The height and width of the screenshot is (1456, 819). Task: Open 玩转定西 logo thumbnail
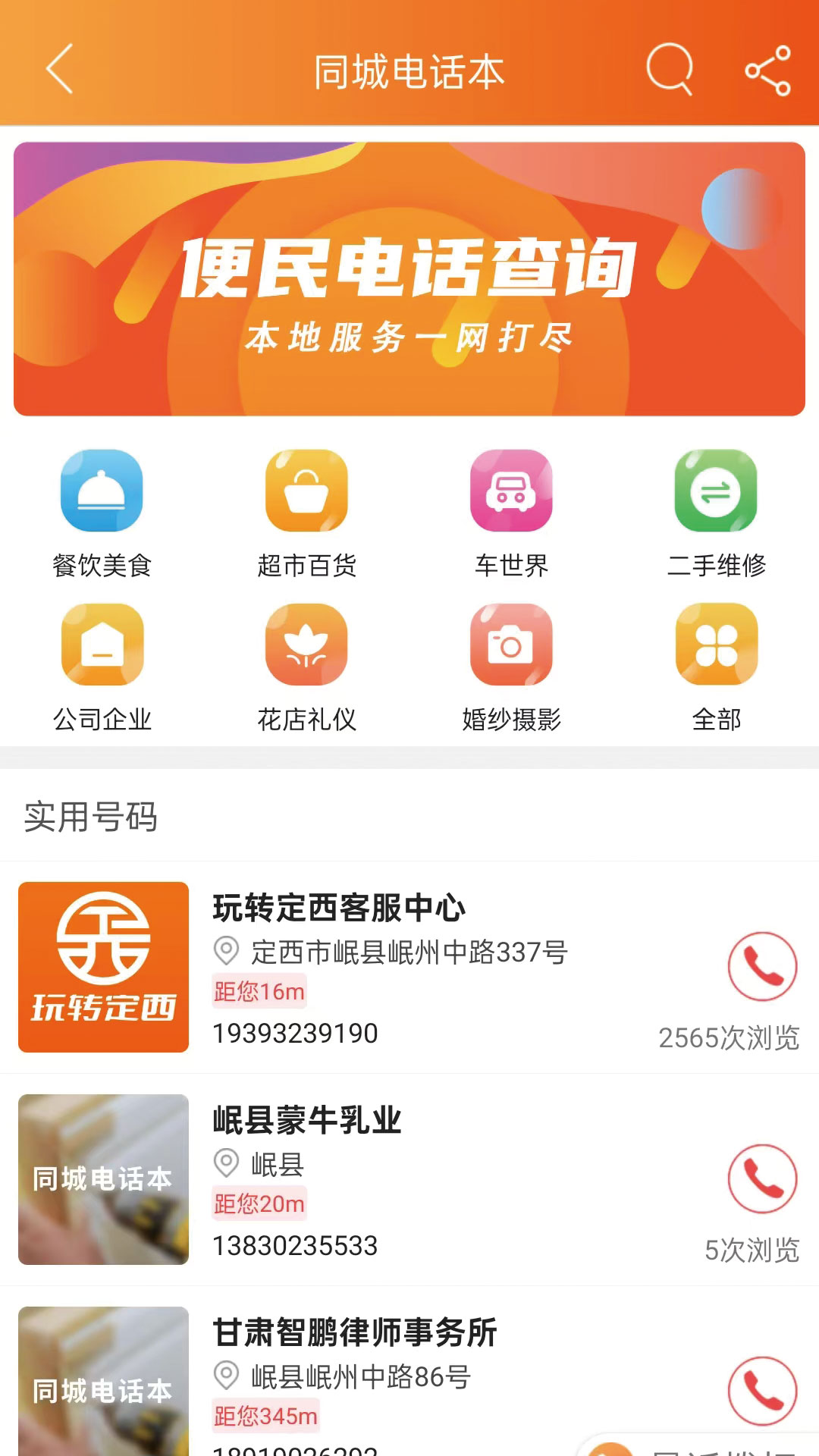point(102,967)
